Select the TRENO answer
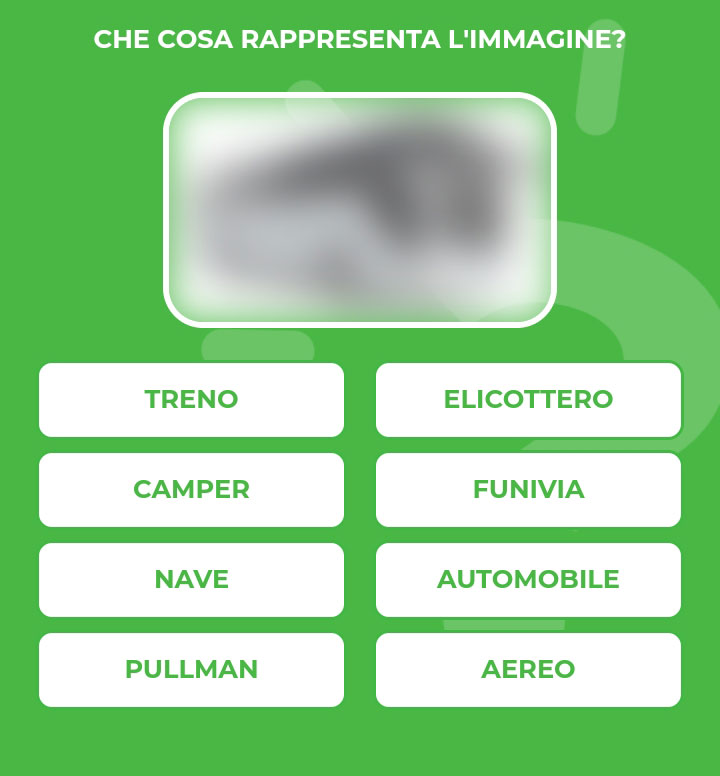720x776 pixels. point(191,399)
